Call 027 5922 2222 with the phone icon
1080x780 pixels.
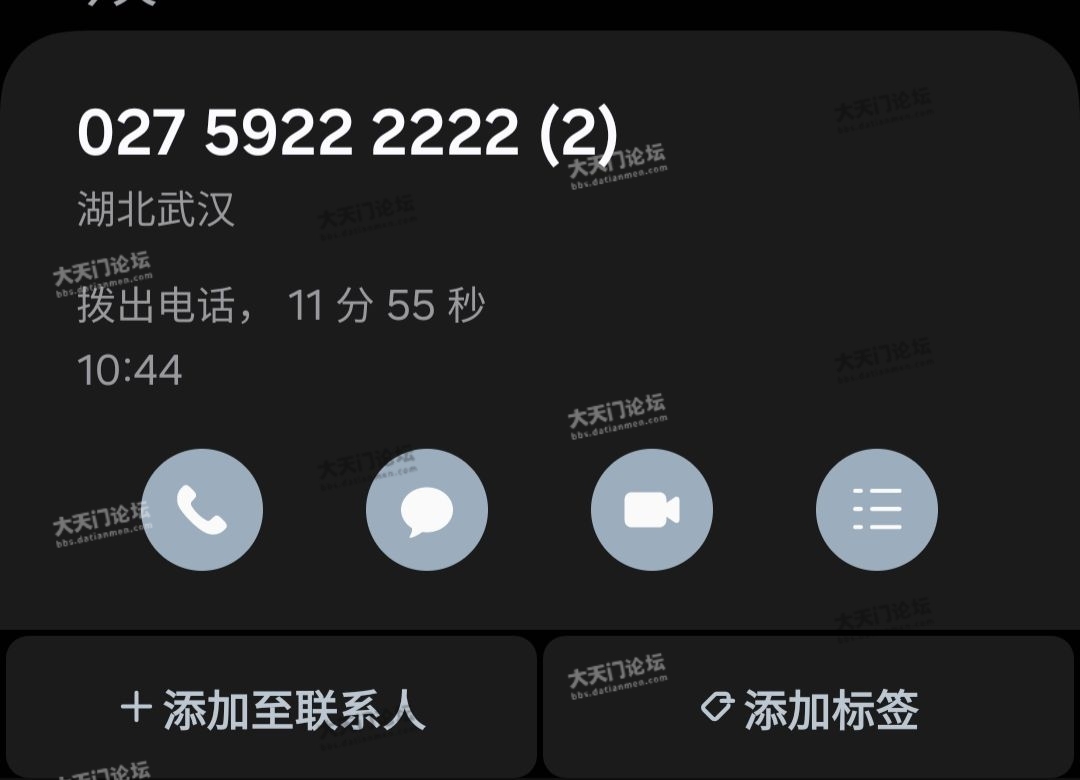202,510
